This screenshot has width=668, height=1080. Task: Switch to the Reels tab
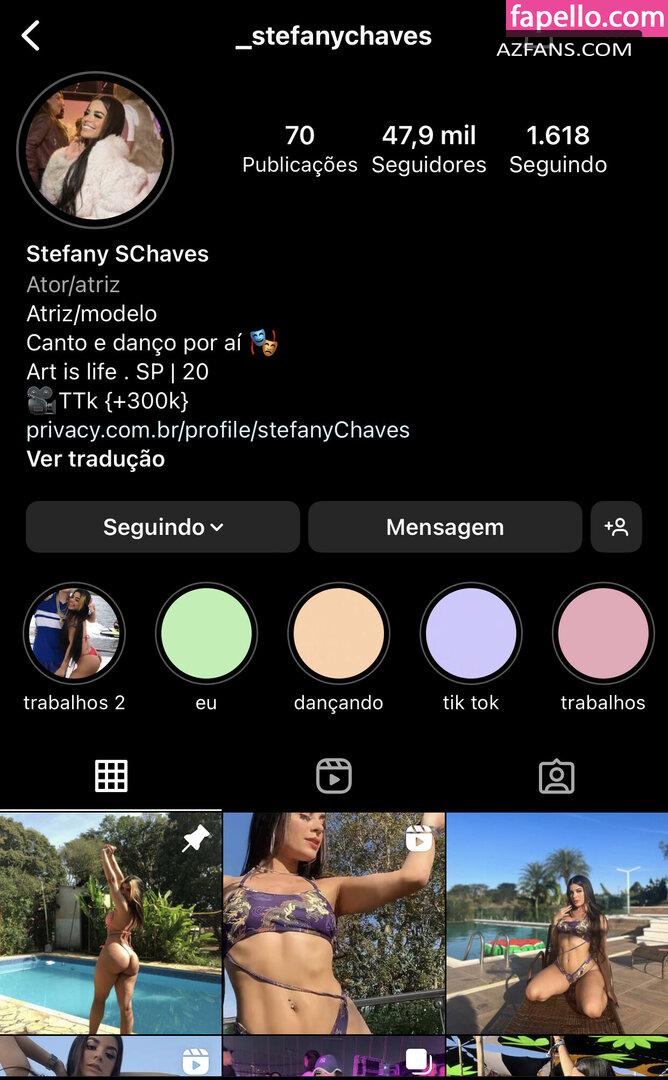point(334,776)
